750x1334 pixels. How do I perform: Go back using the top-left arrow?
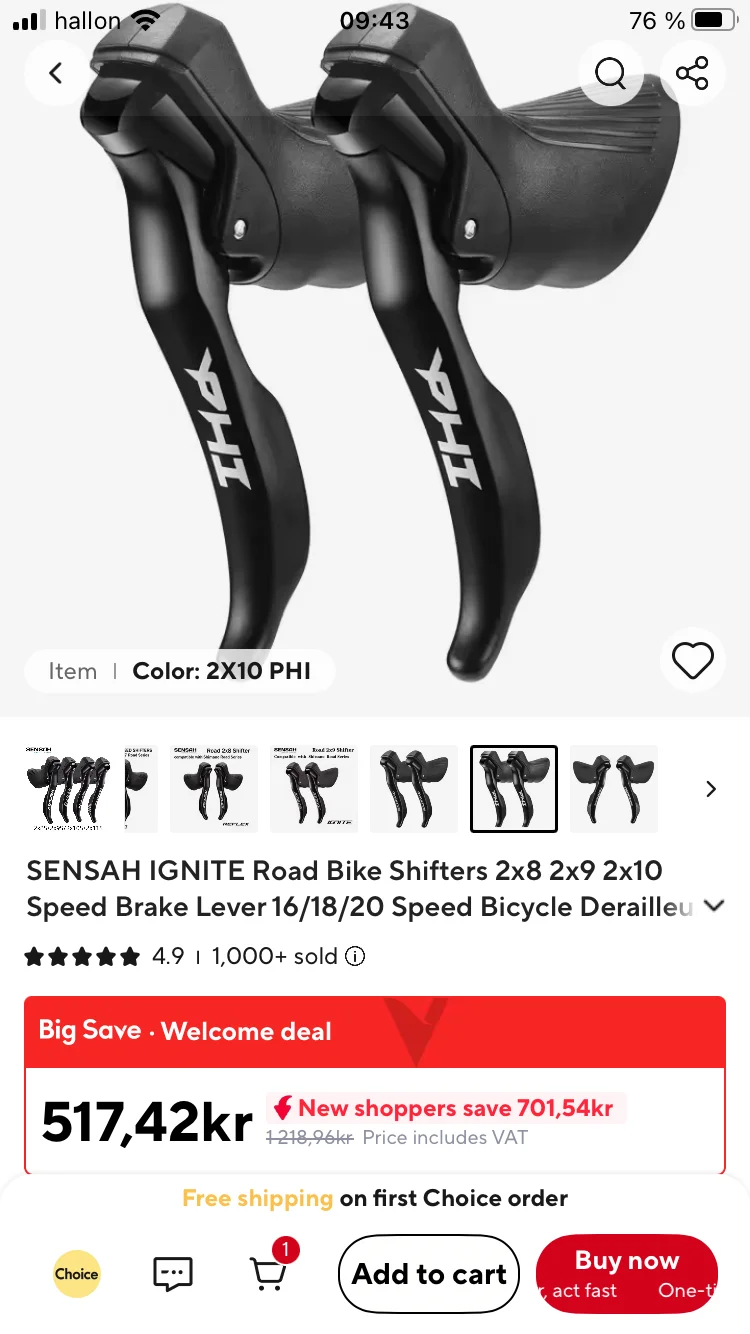click(56, 73)
